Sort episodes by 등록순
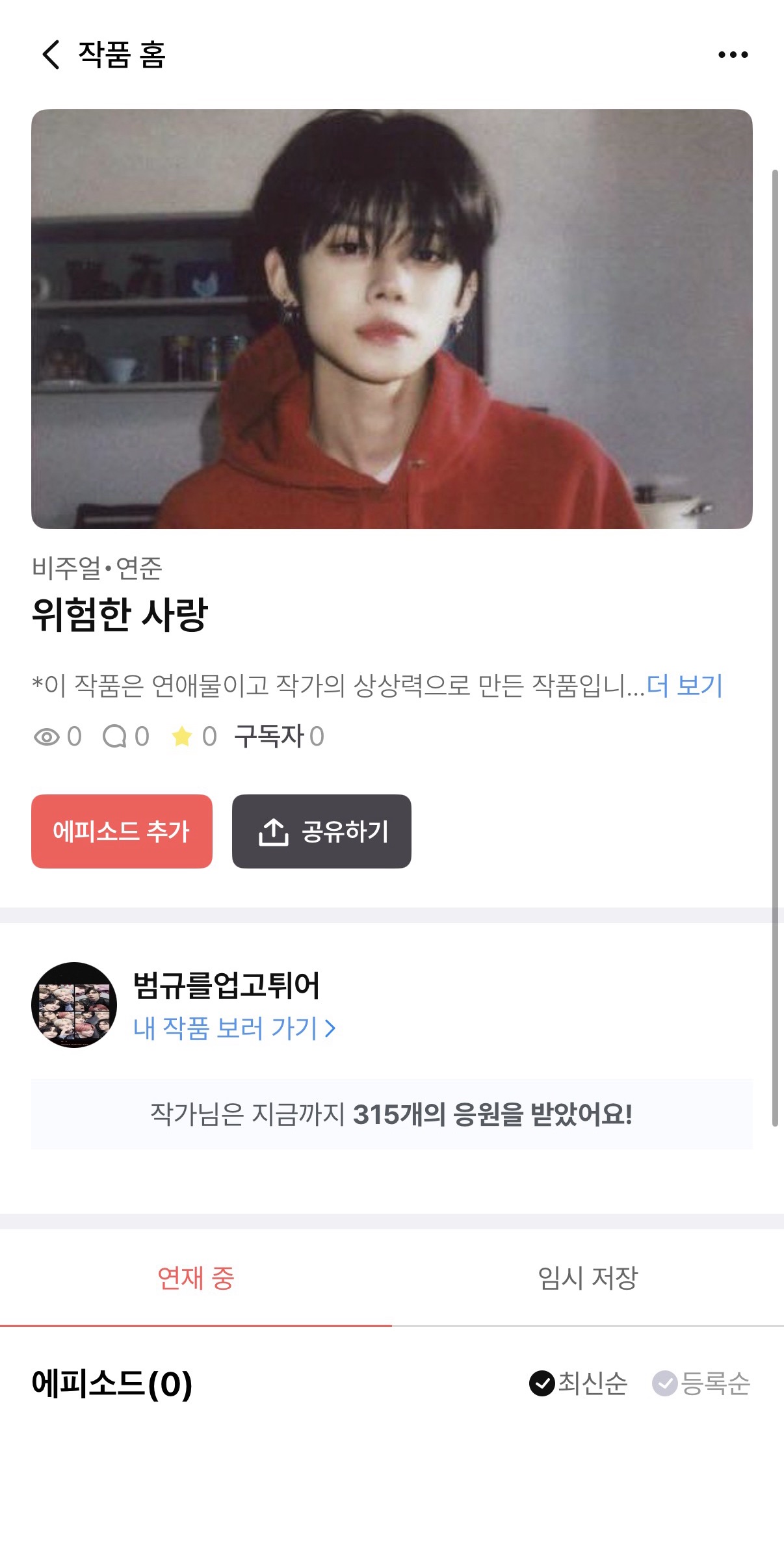784x1568 pixels. tap(701, 1383)
